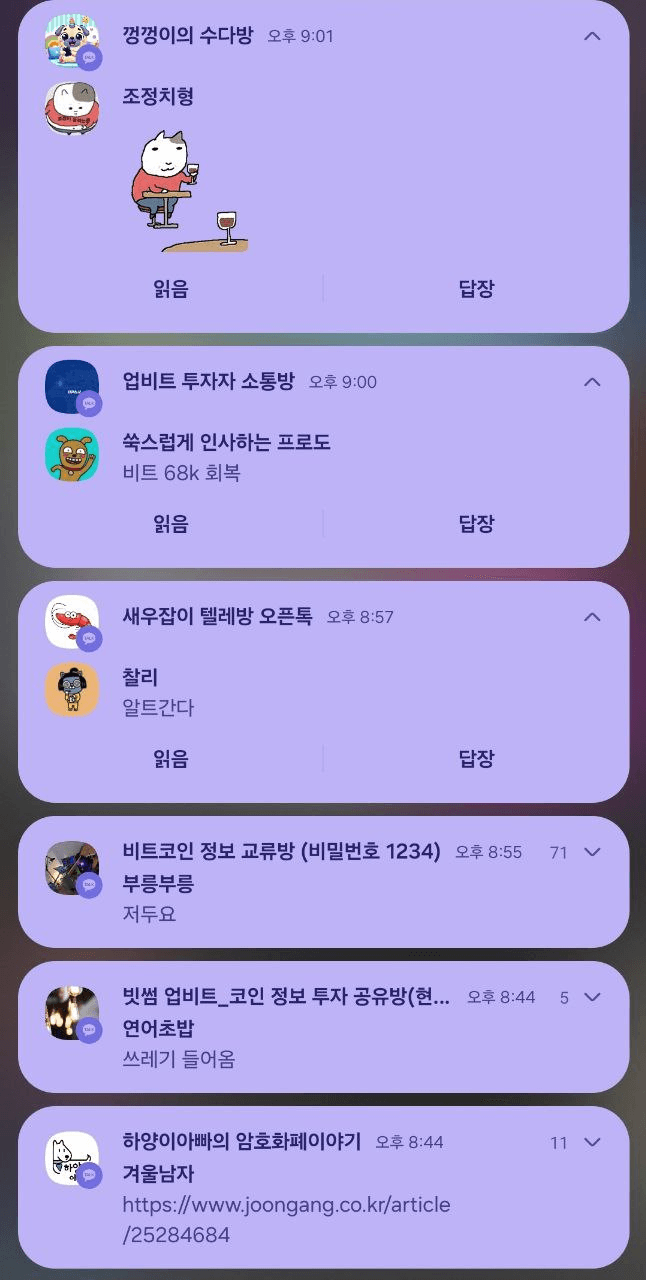Image resolution: width=646 pixels, height=1280 pixels.
Task: Tap 읽음 on the 껑껑이의 수다방 notification
Action: (x=171, y=289)
